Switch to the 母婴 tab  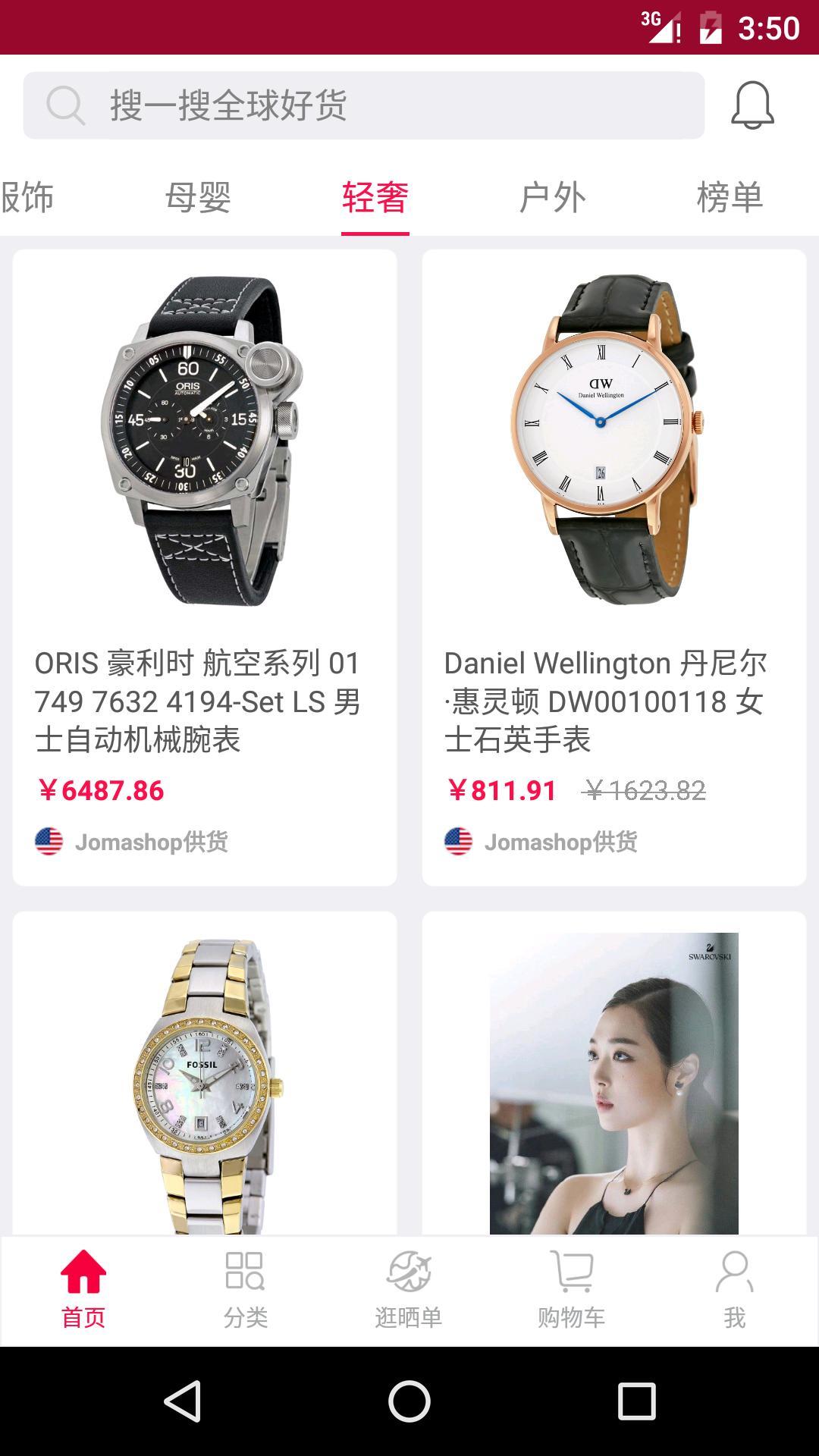(x=198, y=197)
